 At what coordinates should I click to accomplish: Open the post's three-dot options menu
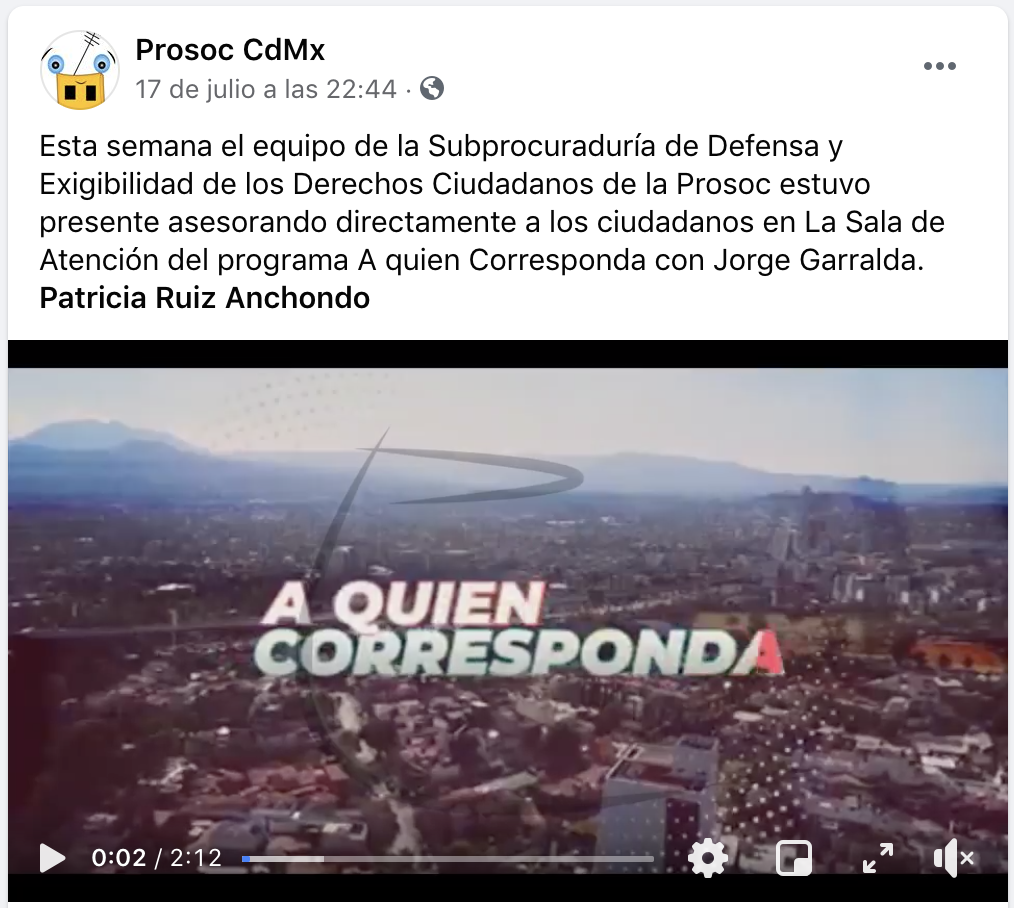939,67
